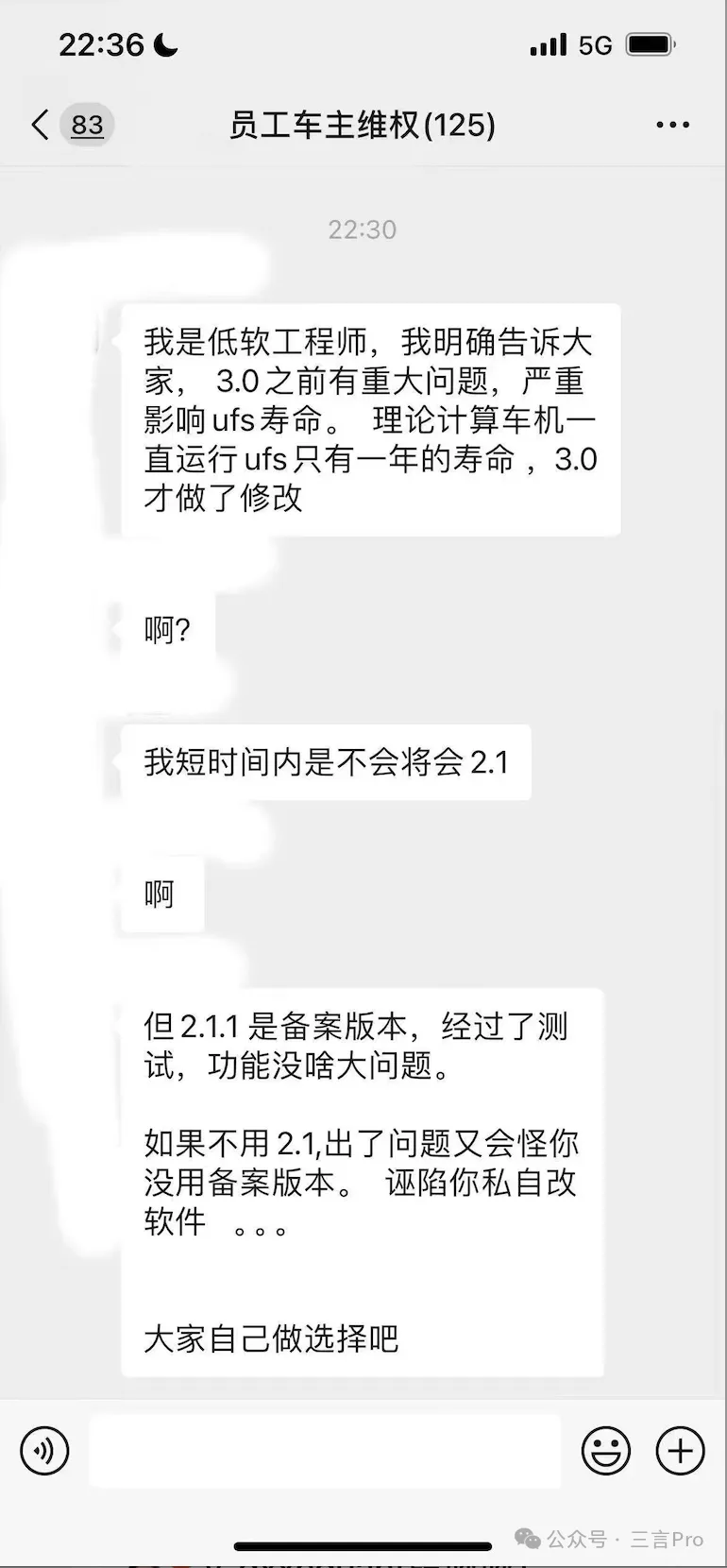The width and height of the screenshot is (727, 1568).
Task: Tap the message text field
Action: [x=325, y=1451]
